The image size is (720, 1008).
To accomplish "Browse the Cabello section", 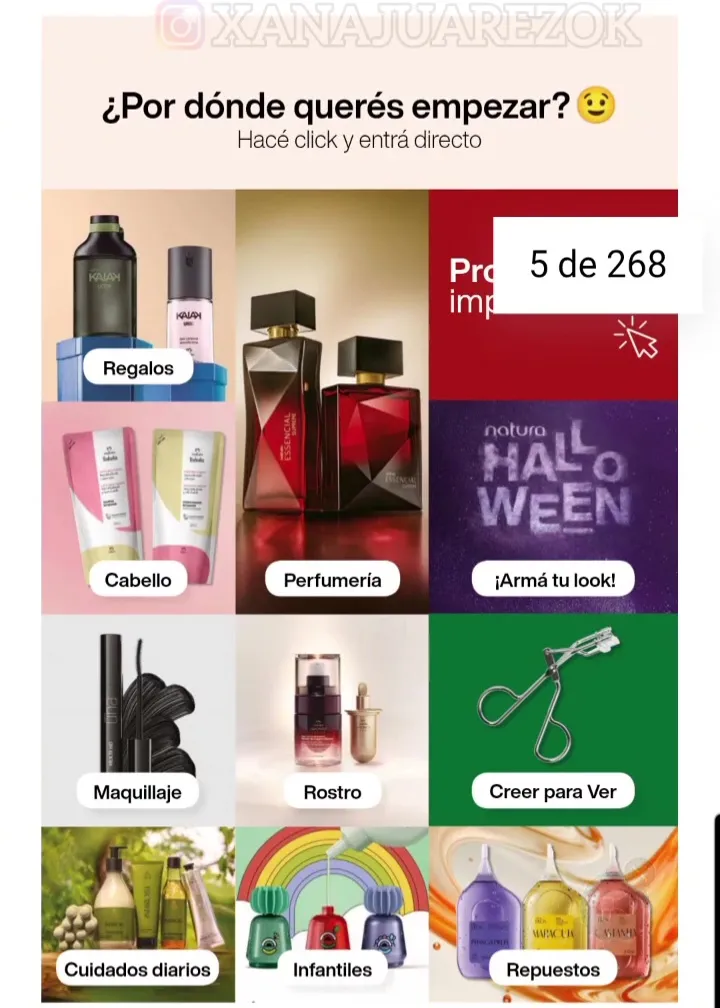I will coord(138,580).
